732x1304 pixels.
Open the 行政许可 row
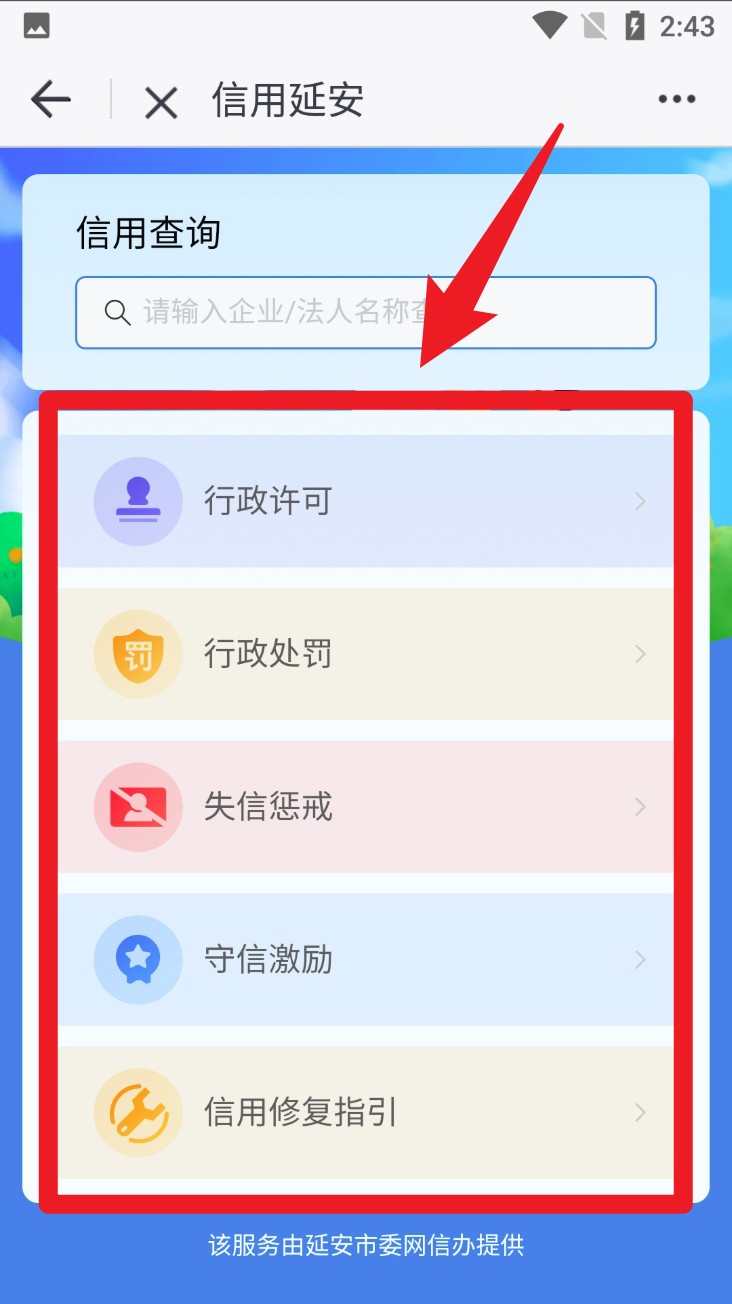pos(365,501)
